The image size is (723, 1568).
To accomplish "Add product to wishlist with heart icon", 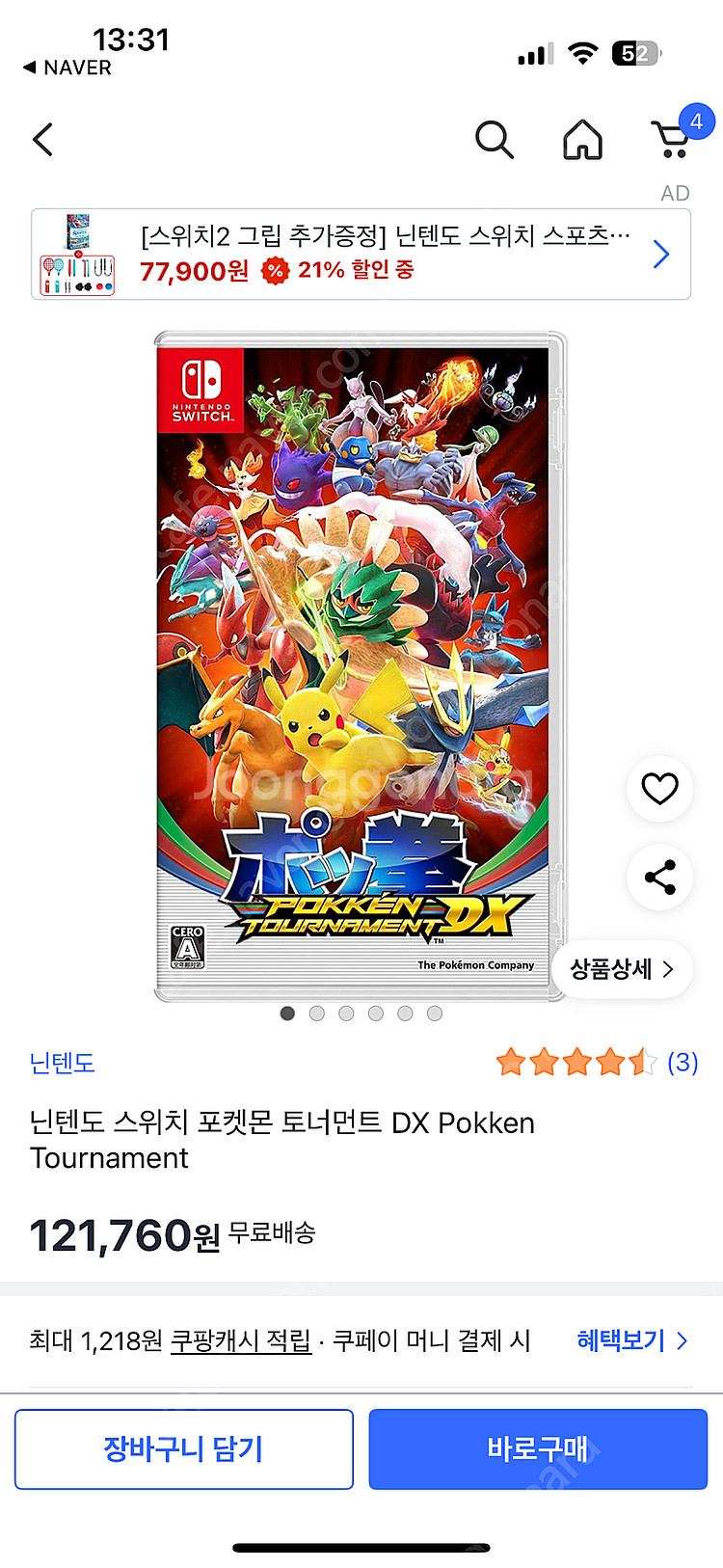I will click(659, 789).
